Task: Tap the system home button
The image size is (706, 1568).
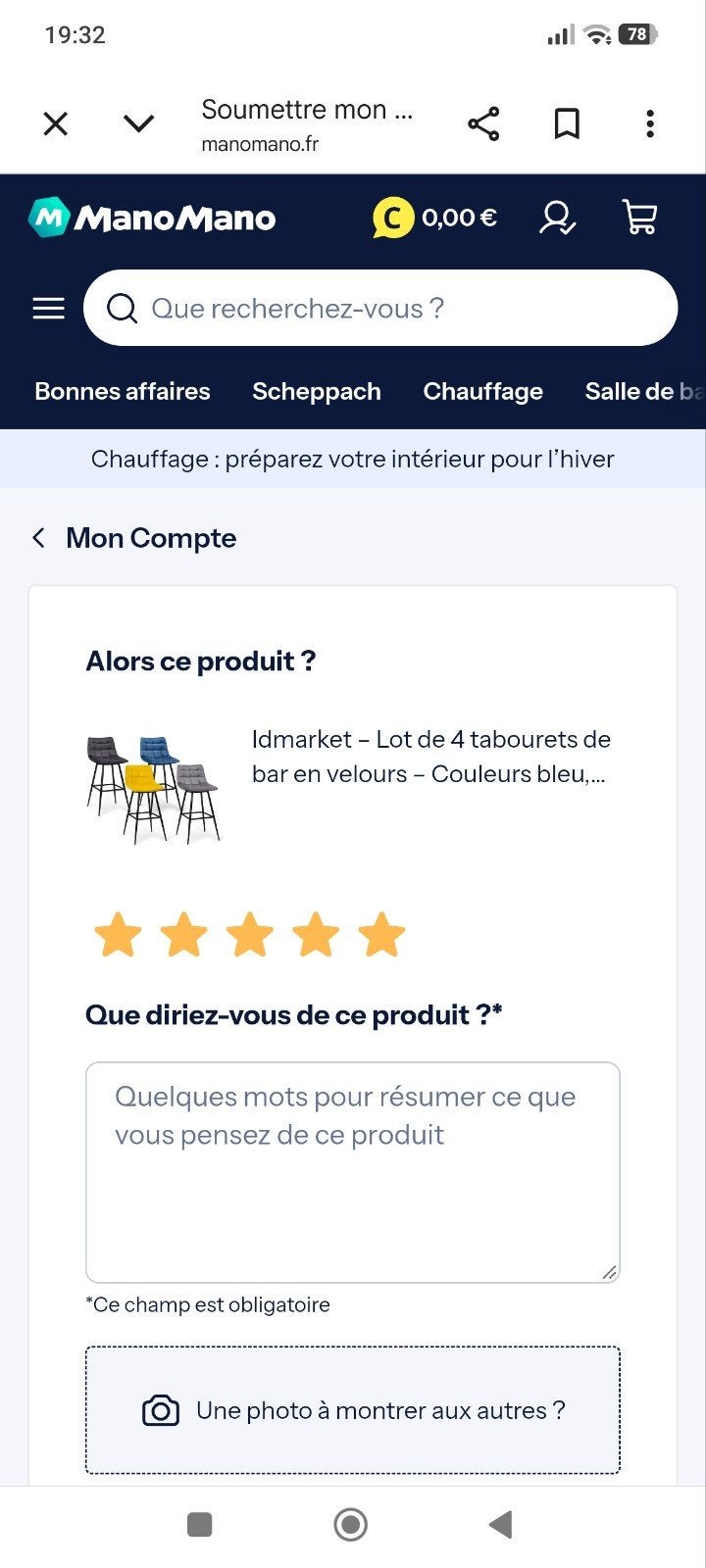Action: [351, 1525]
